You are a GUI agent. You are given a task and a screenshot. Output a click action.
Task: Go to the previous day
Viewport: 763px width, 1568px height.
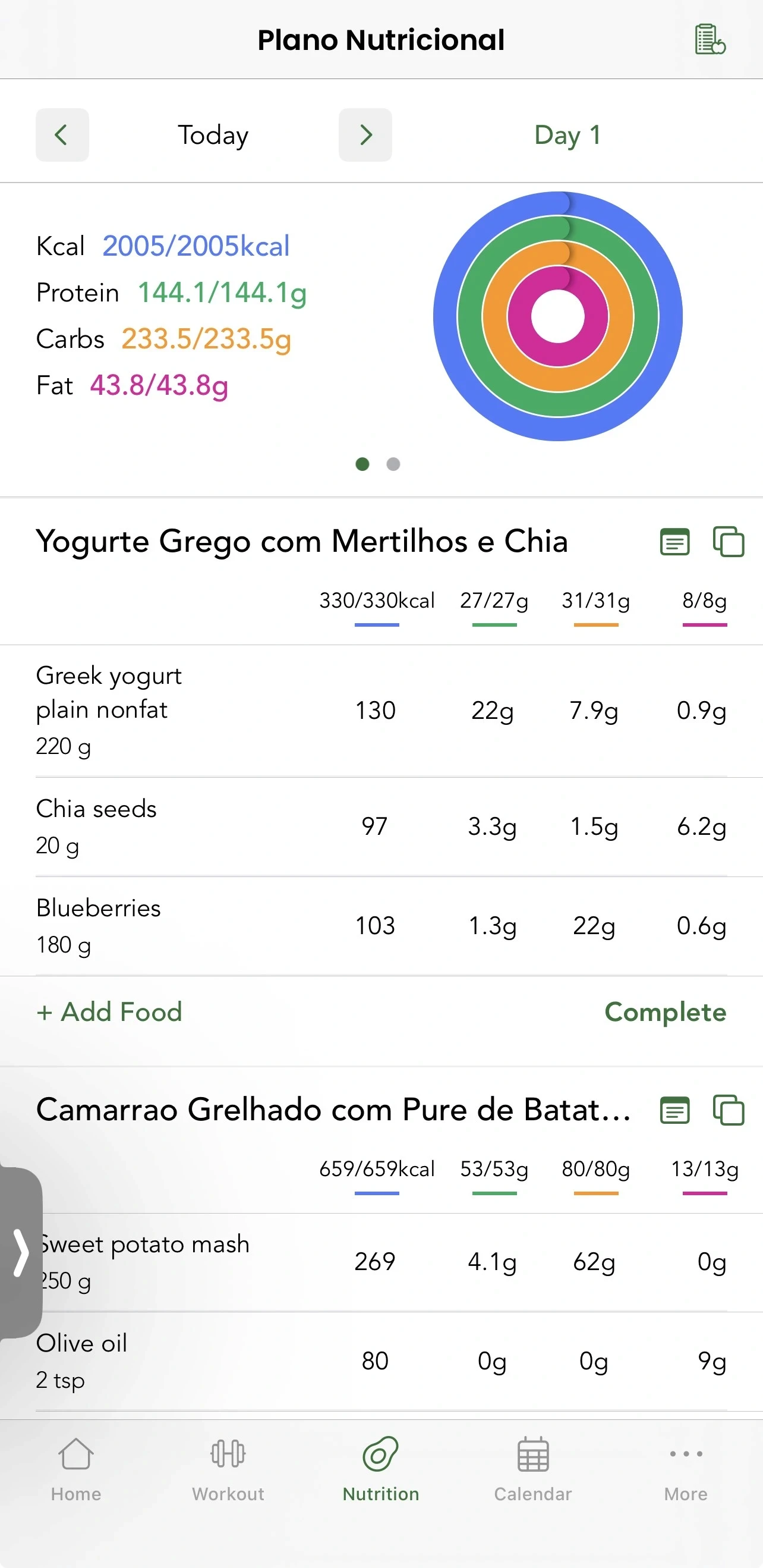click(62, 135)
